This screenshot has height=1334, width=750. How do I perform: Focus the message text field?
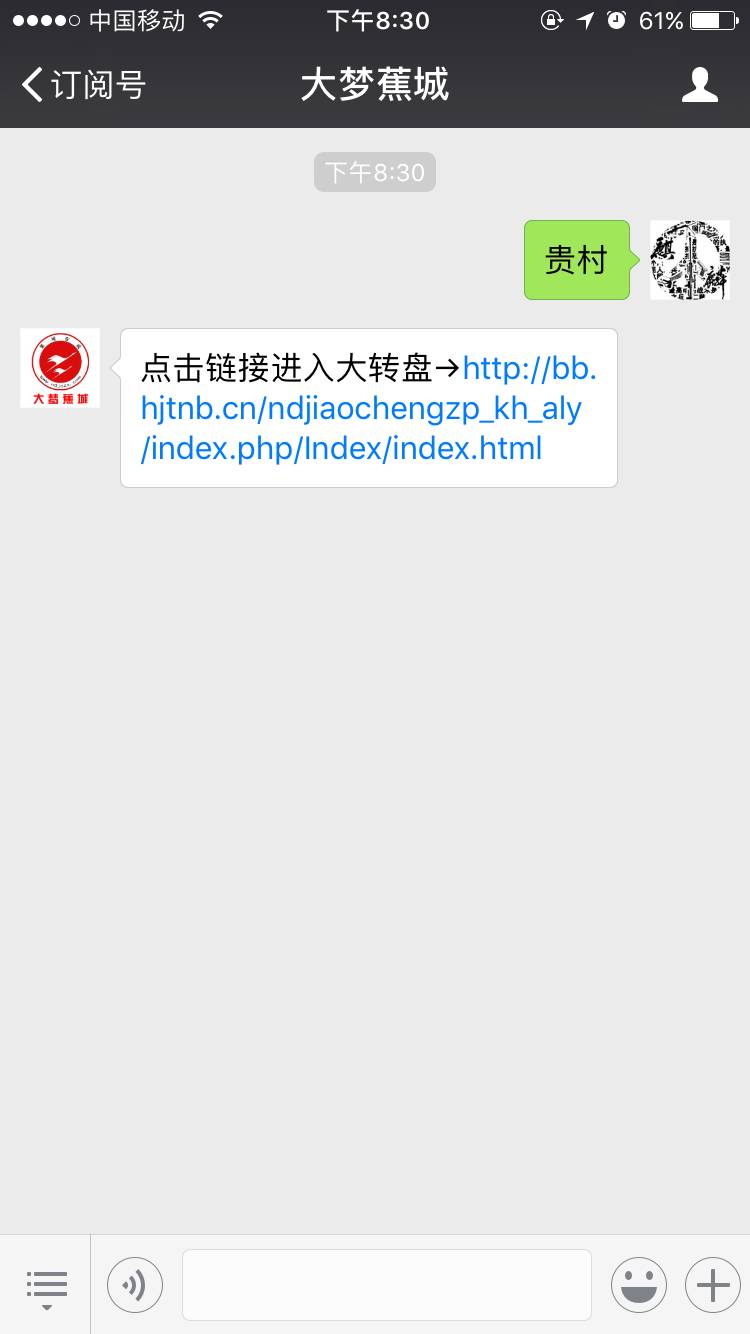[x=387, y=1285]
